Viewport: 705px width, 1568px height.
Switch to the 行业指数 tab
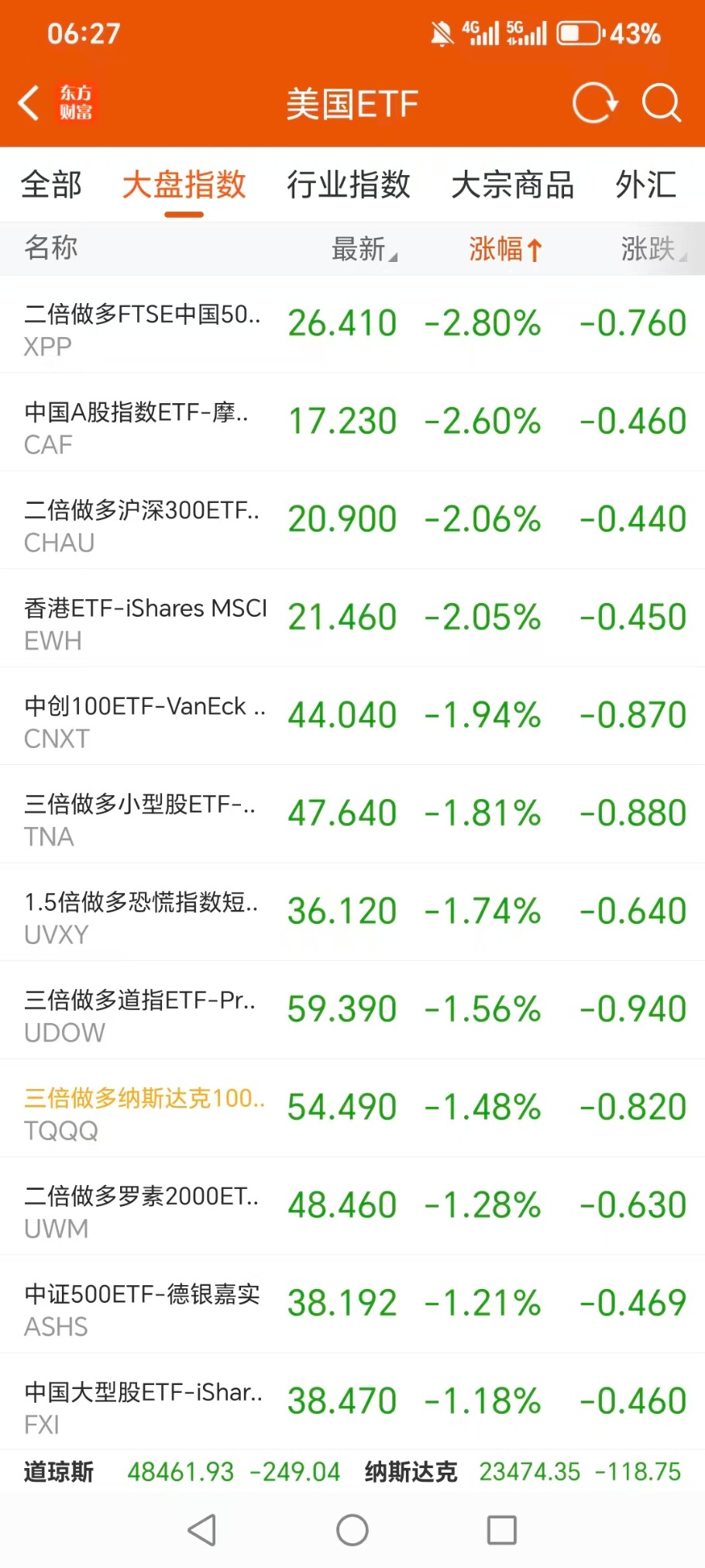pyautogui.click(x=349, y=185)
